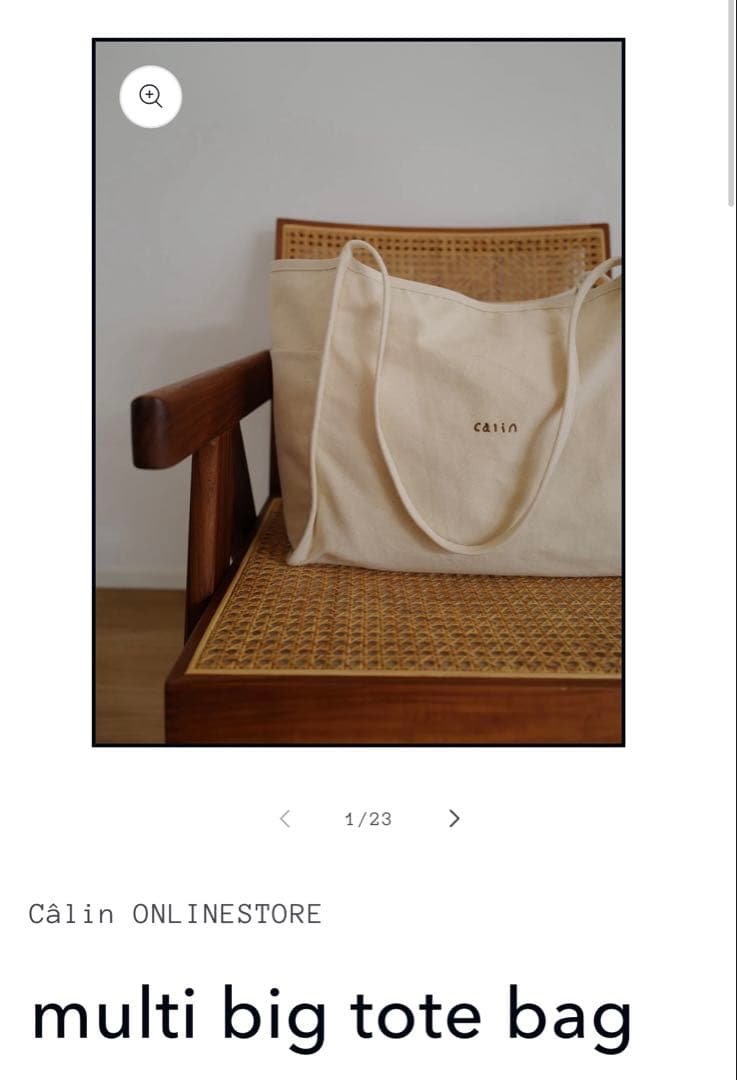Open the image zoom via the magnifier button

pos(152,96)
